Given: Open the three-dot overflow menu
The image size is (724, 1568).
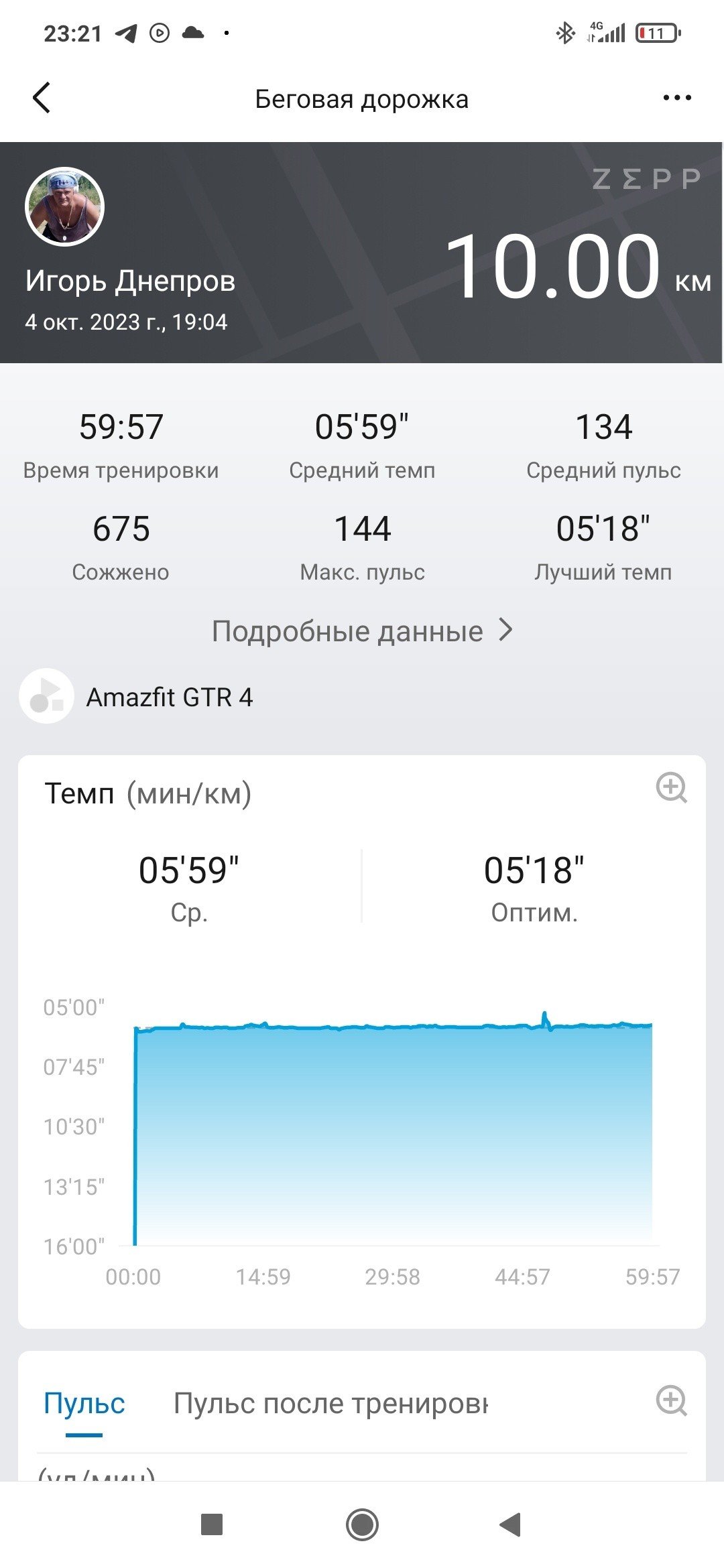Looking at the screenshot, I should [x=676, y=98].
